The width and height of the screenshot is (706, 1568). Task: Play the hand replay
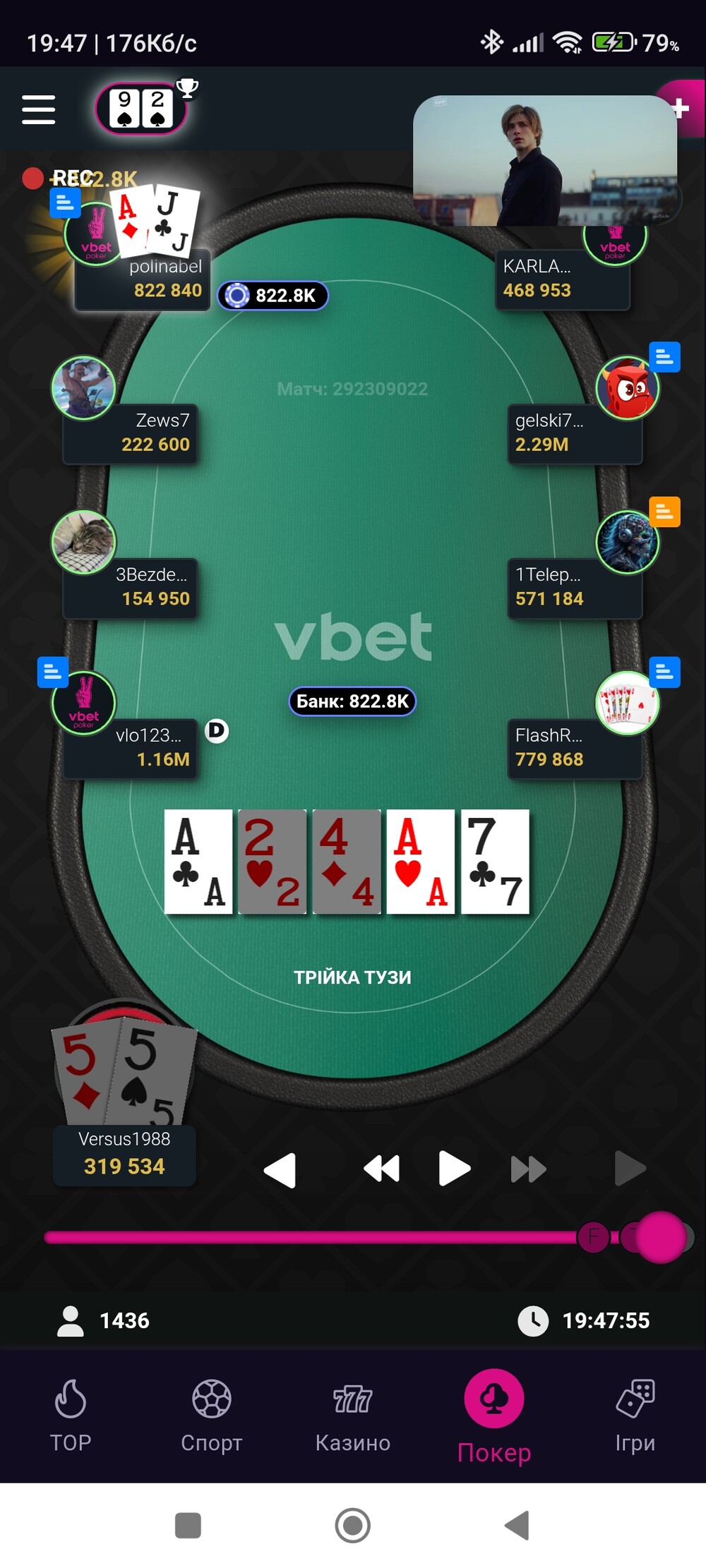click(x=454, y=1168)
